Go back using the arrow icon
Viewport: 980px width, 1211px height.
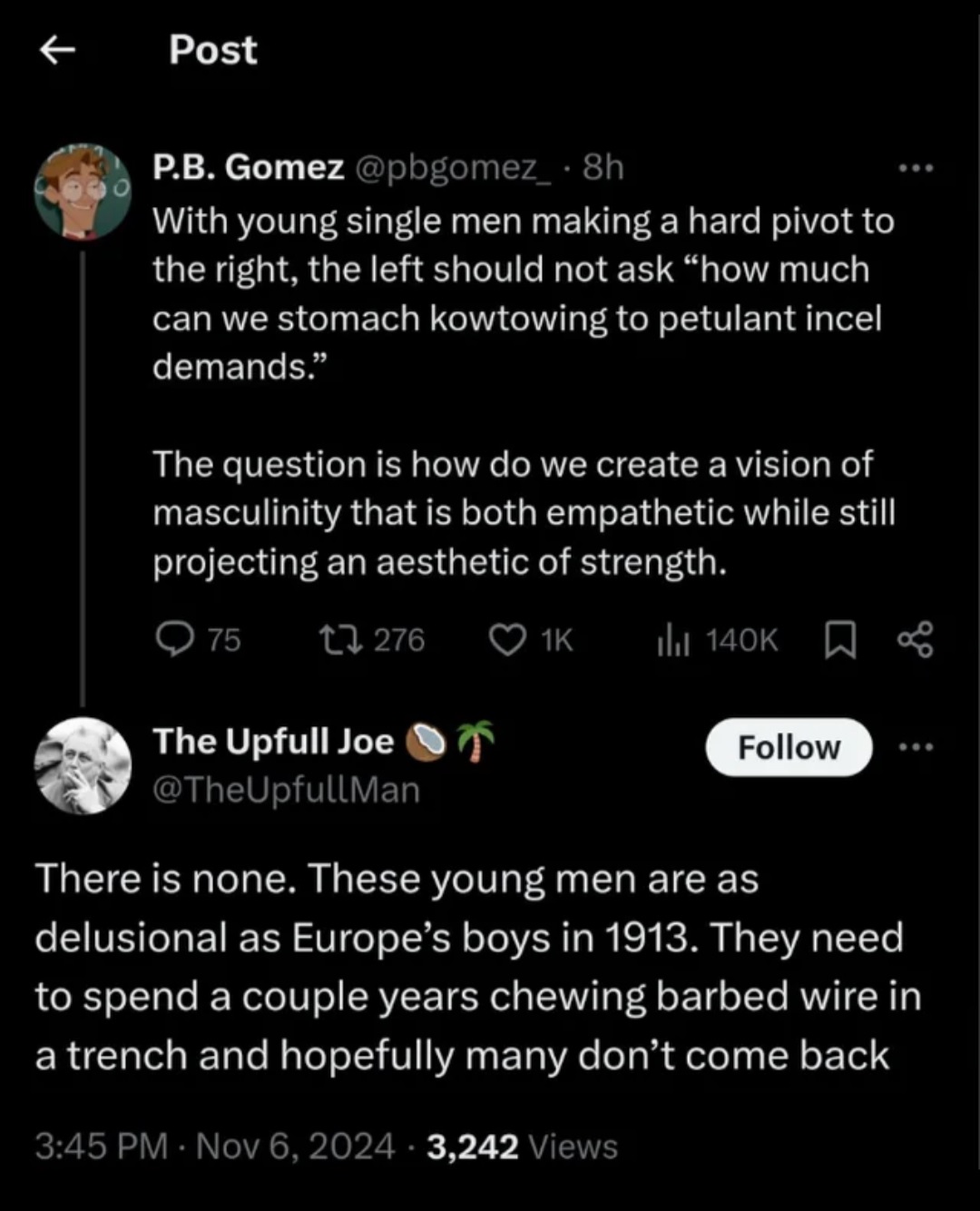[x=58, y=50]
